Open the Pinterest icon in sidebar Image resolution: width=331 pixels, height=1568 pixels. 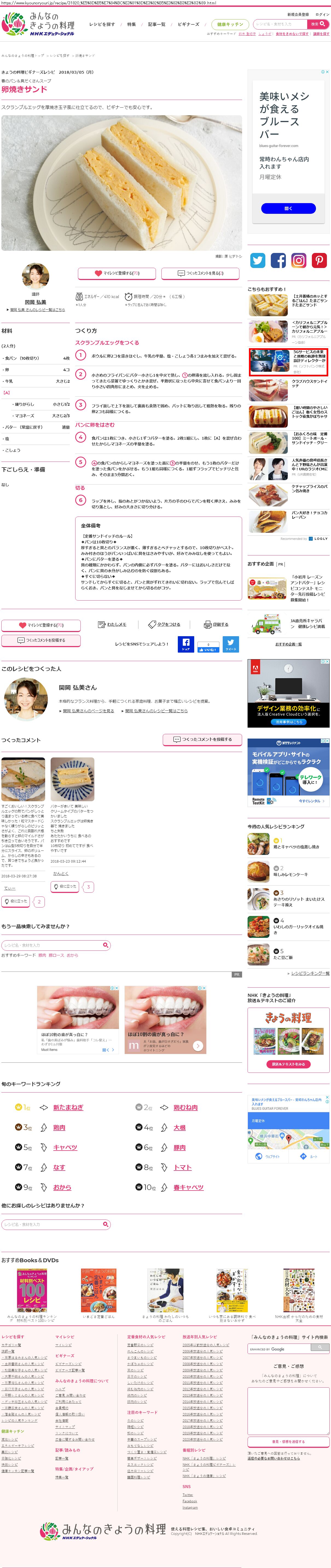pyautogui.click(x=320, y=261)
